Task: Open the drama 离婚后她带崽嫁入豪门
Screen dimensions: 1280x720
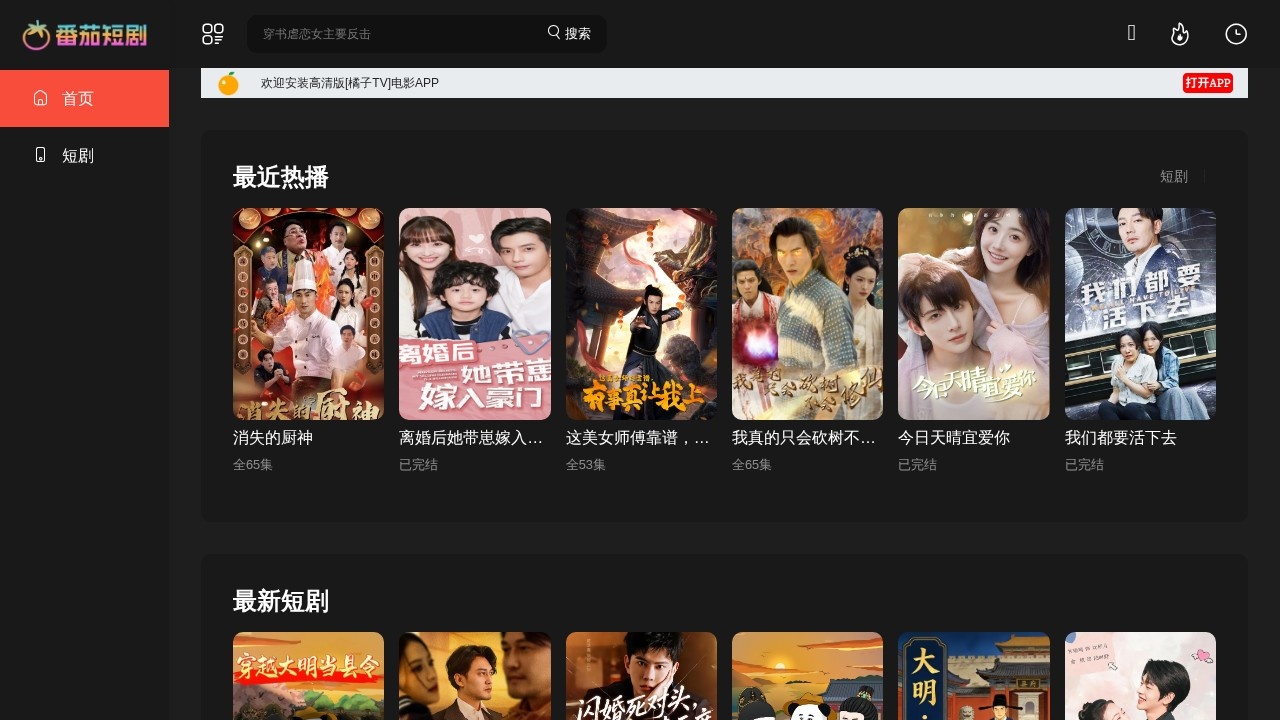Action: [475, 314]
